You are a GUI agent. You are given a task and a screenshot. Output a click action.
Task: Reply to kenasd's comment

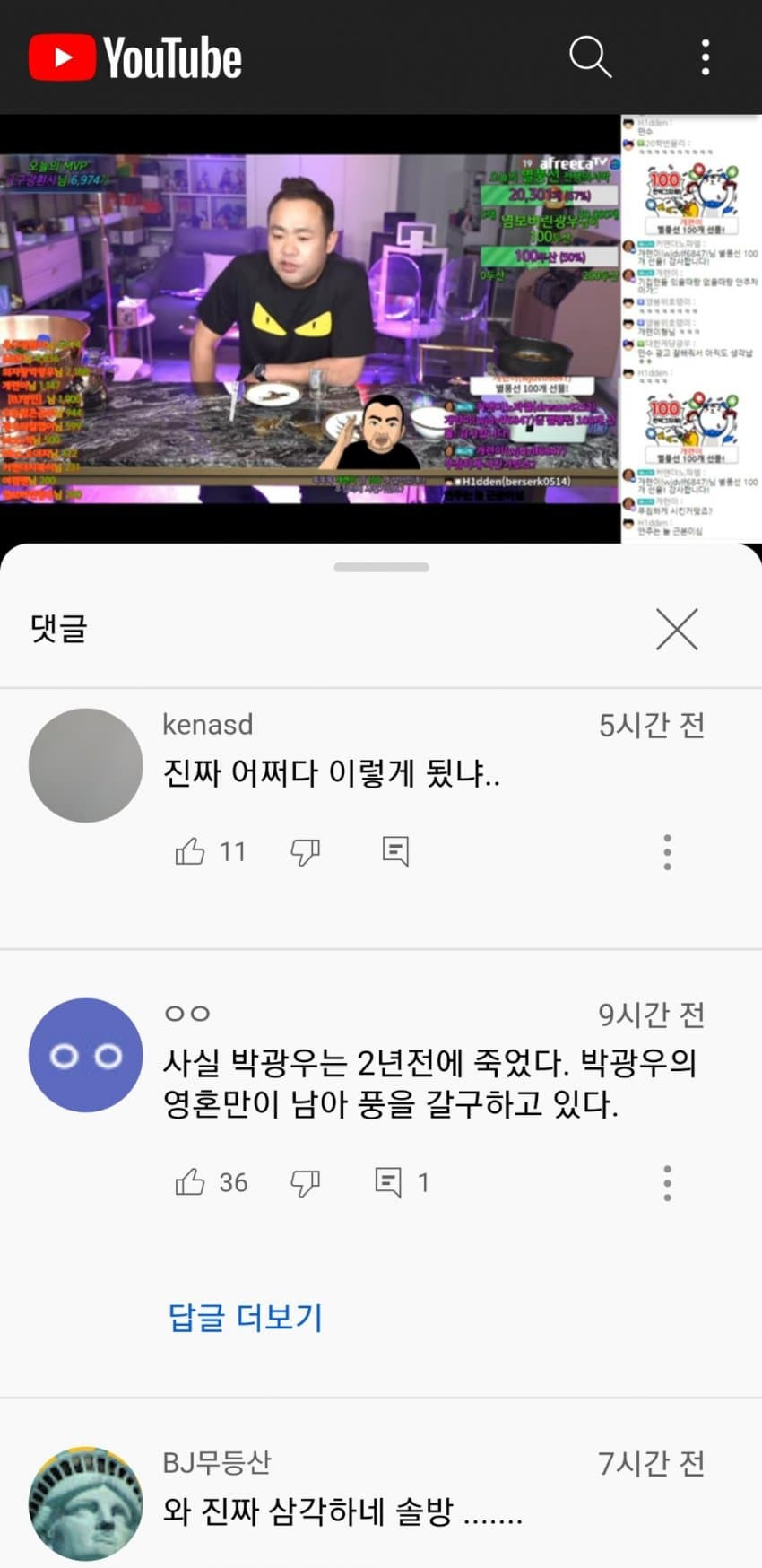[x=395, y=851]
